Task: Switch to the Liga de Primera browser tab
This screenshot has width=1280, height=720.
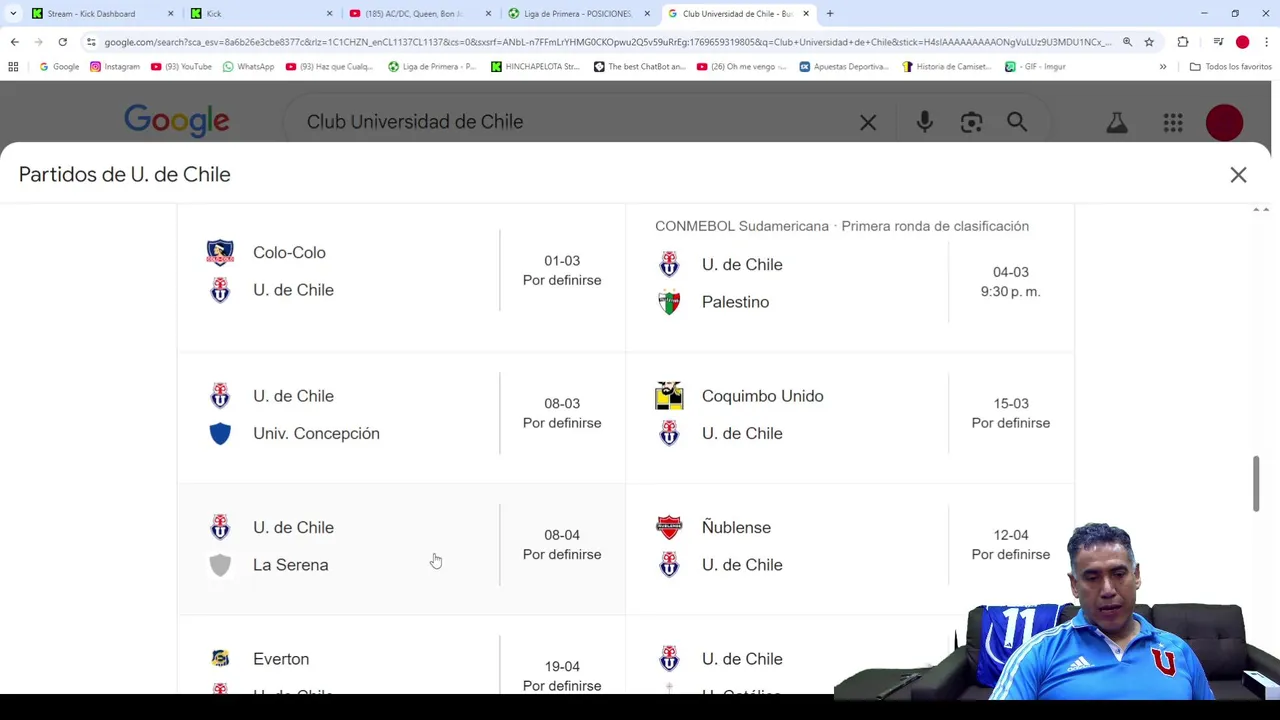Action: coord(577,14)
